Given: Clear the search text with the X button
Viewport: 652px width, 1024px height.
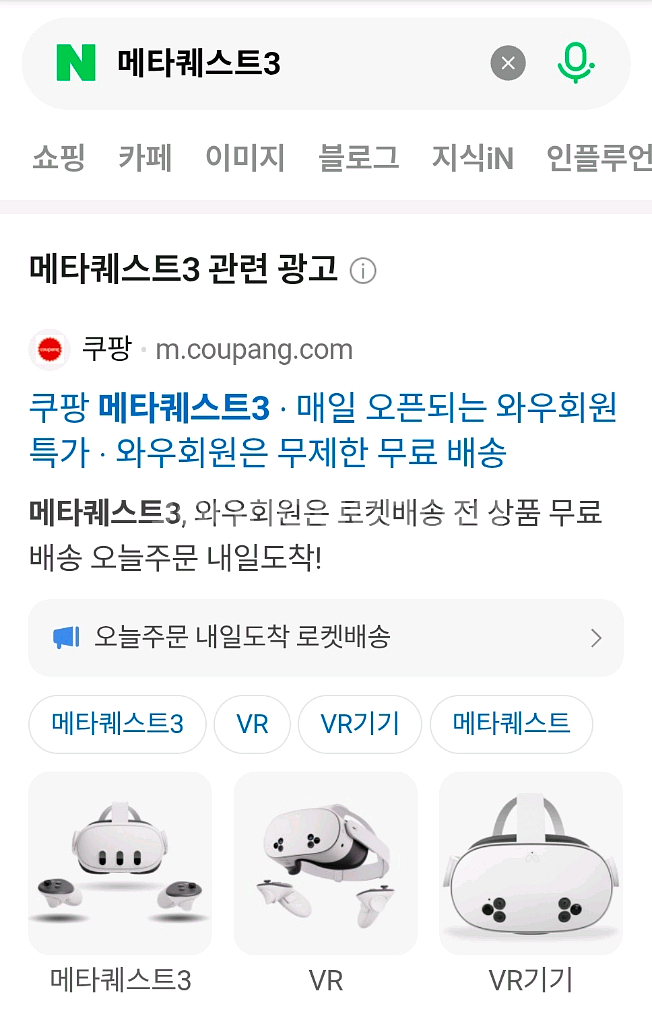Looking at the screenshot, I should pyautogui.click(x=508, y=64).
